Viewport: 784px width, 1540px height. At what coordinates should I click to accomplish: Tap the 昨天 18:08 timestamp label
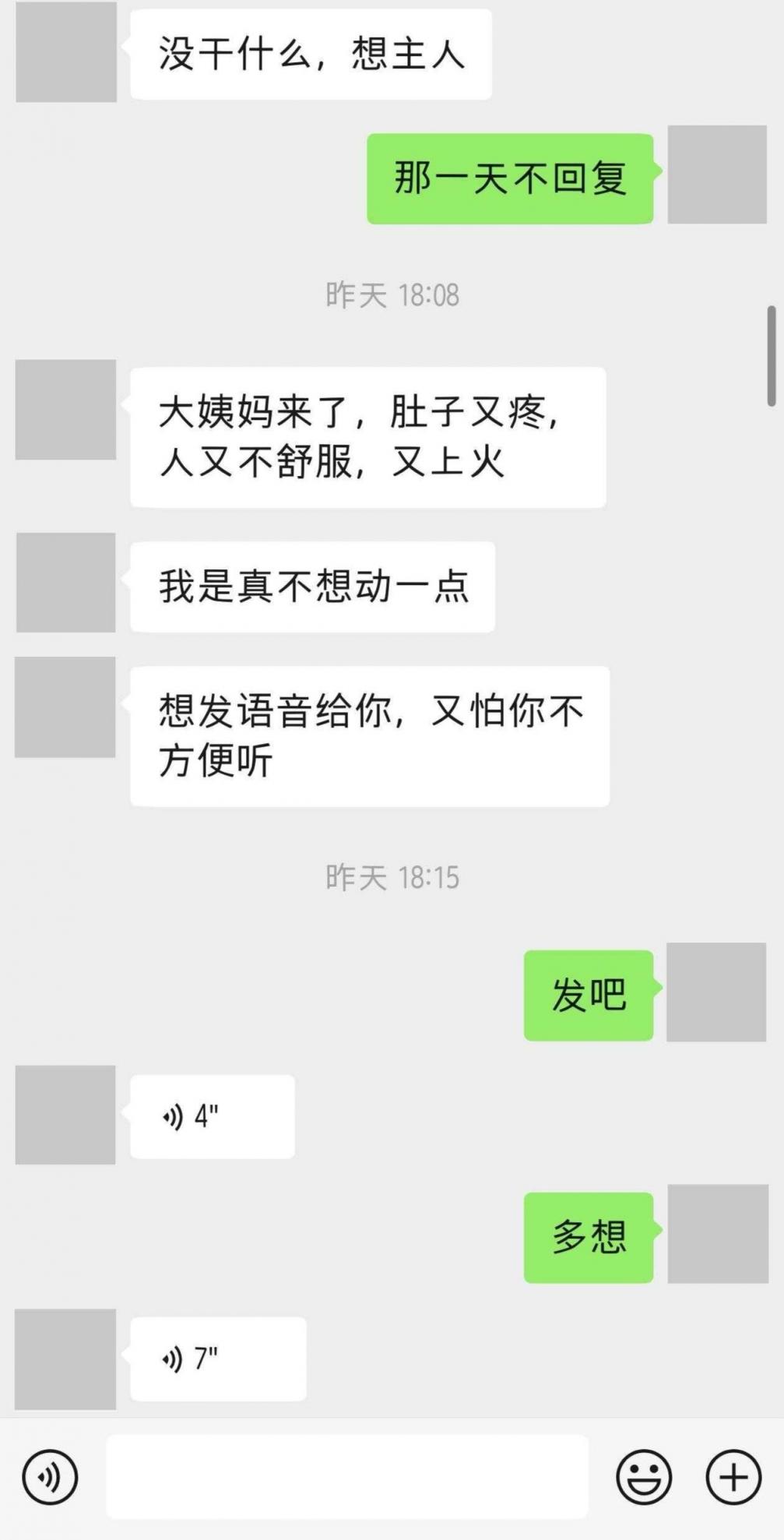tap(392, 294)
